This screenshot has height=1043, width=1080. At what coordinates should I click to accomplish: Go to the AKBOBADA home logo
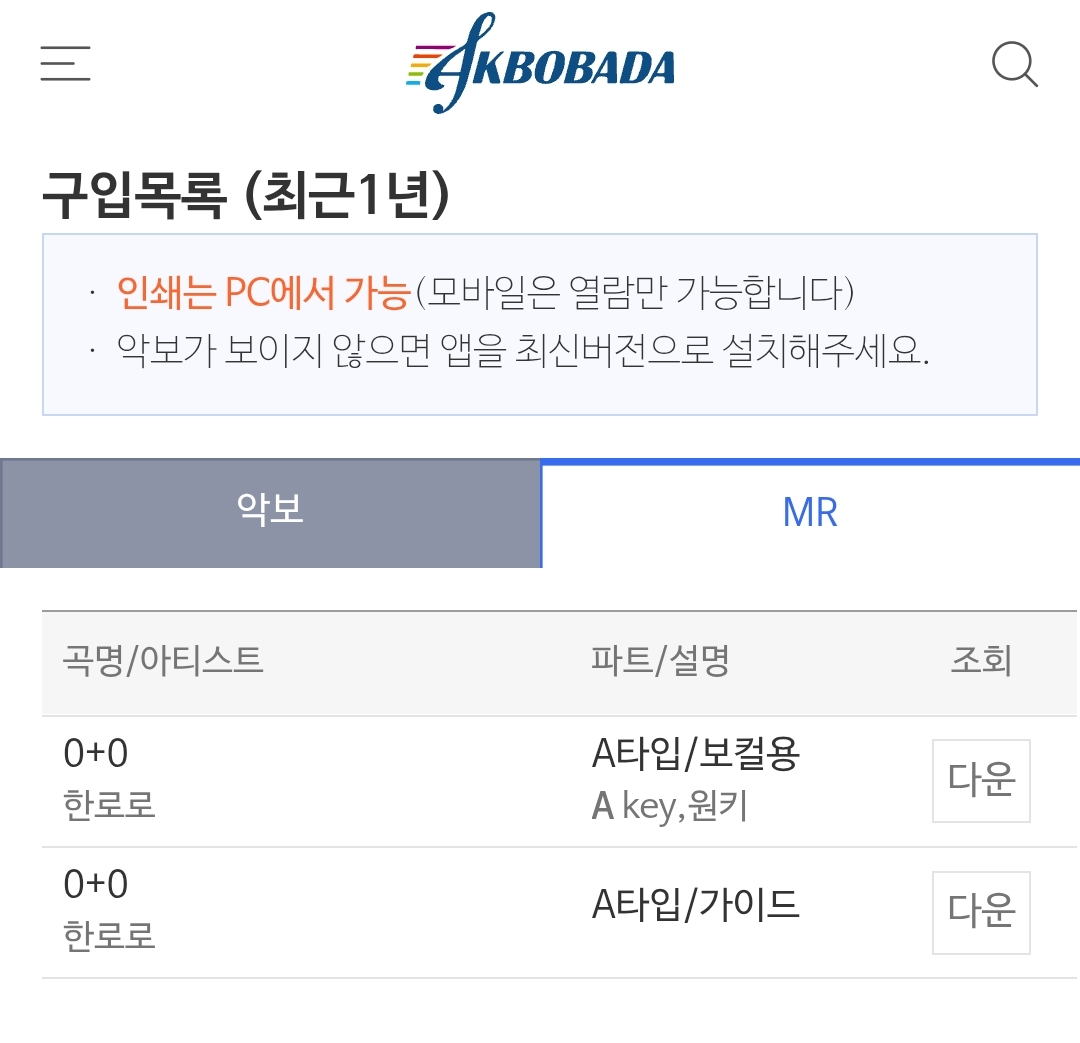click(x=541, y=65)
